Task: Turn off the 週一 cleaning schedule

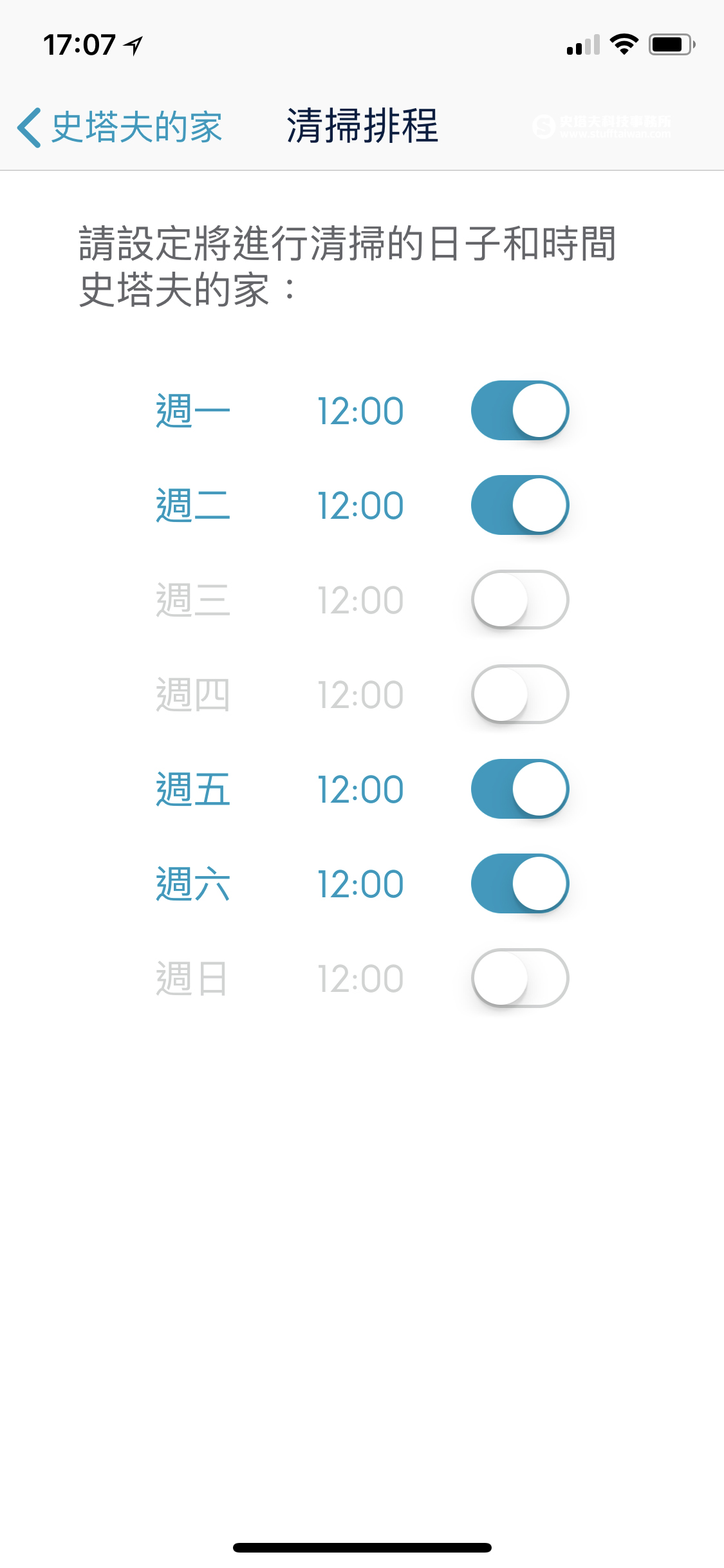Action: pos(520,411)
